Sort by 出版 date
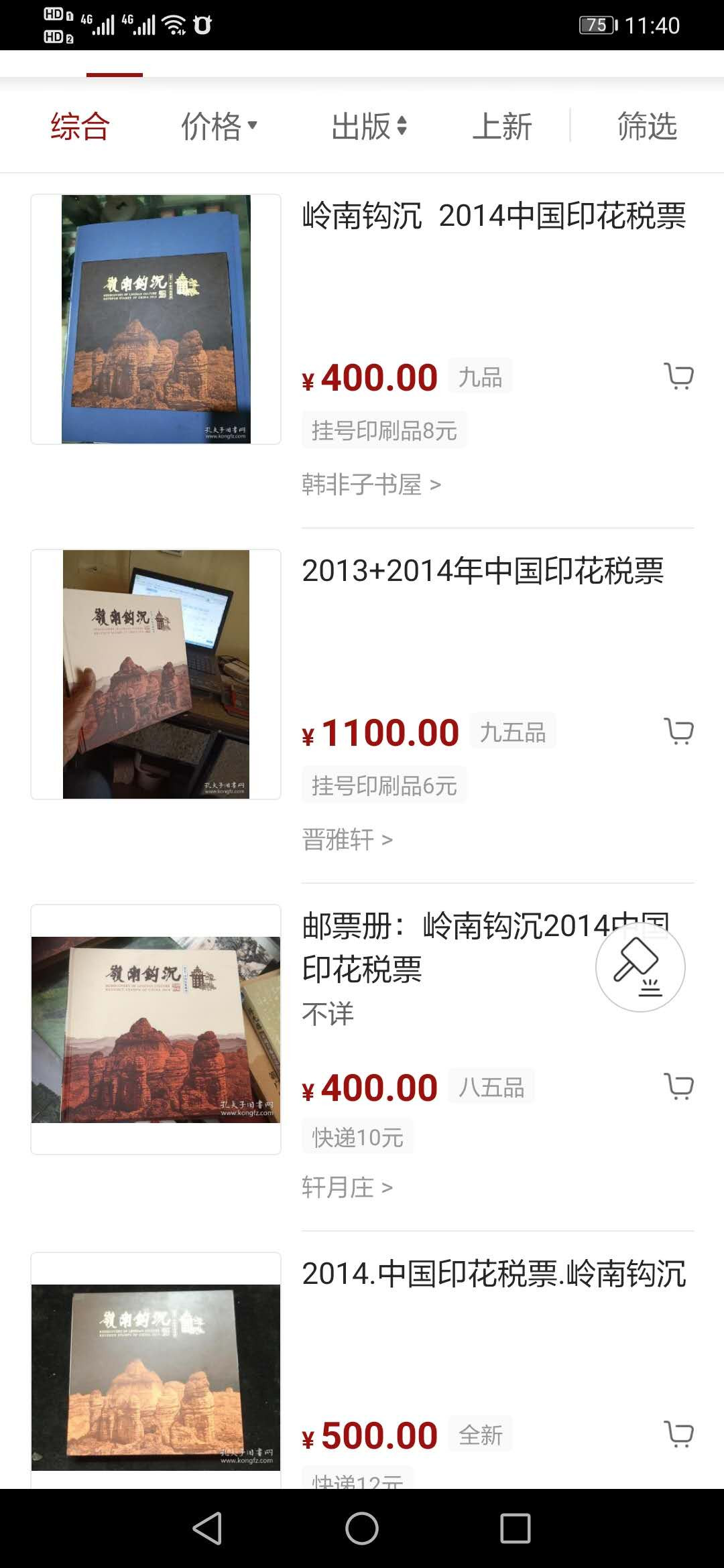The height and width of the screenshot is (1568, 724). [369, 126]
